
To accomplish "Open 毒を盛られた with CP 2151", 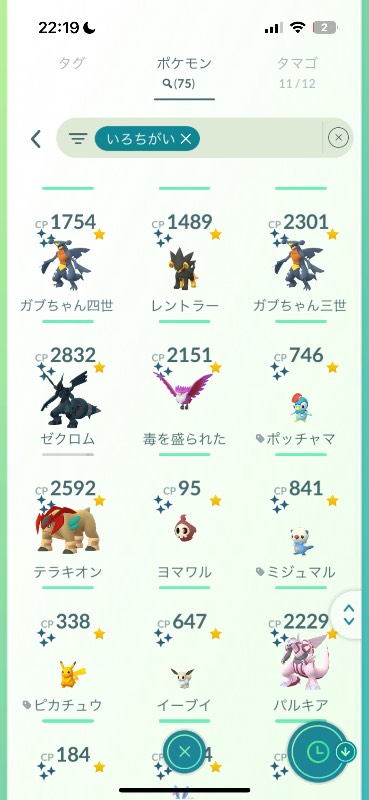I will (x=184, y=396).
